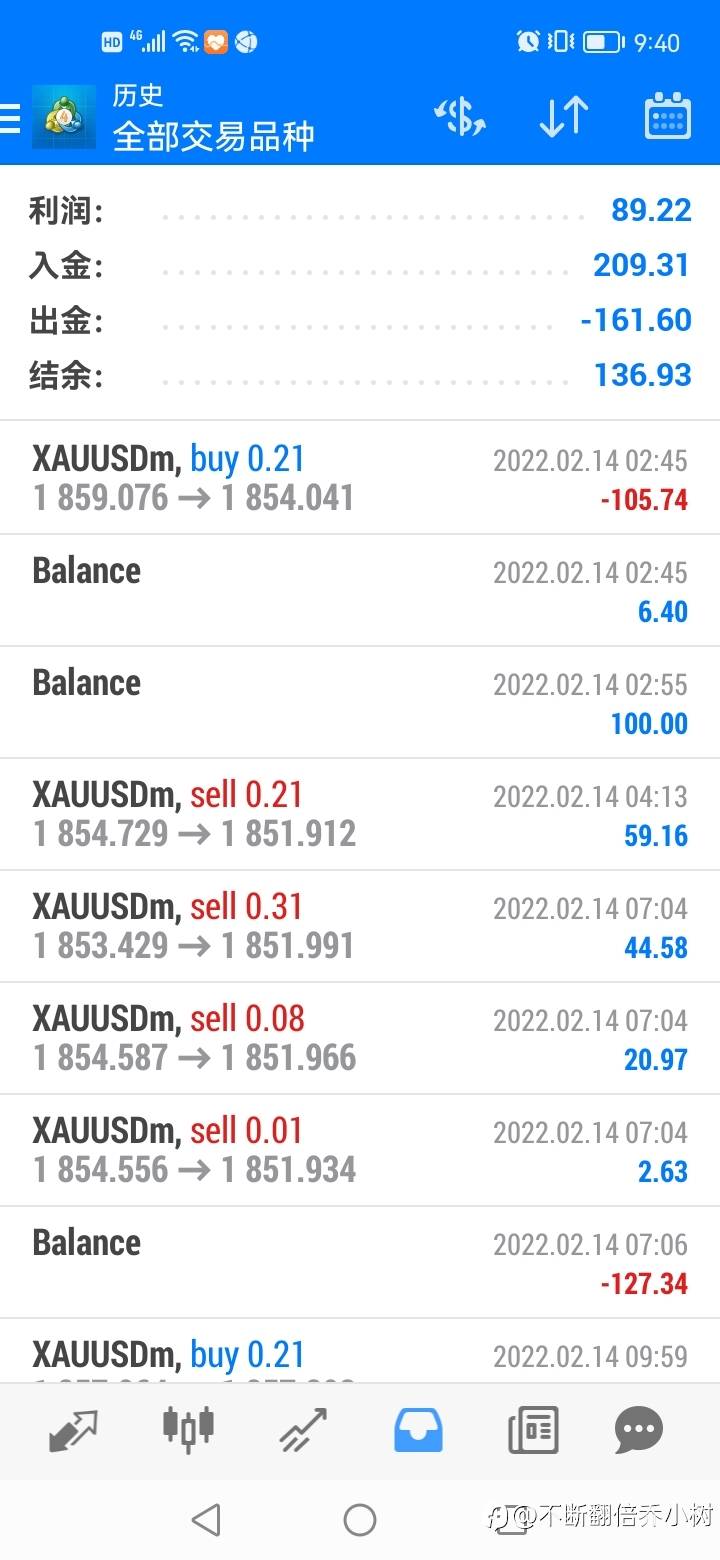Open the XAUUSDm sell 0.08 trade
The image size is (720, 1560).
click(360, 1038)
